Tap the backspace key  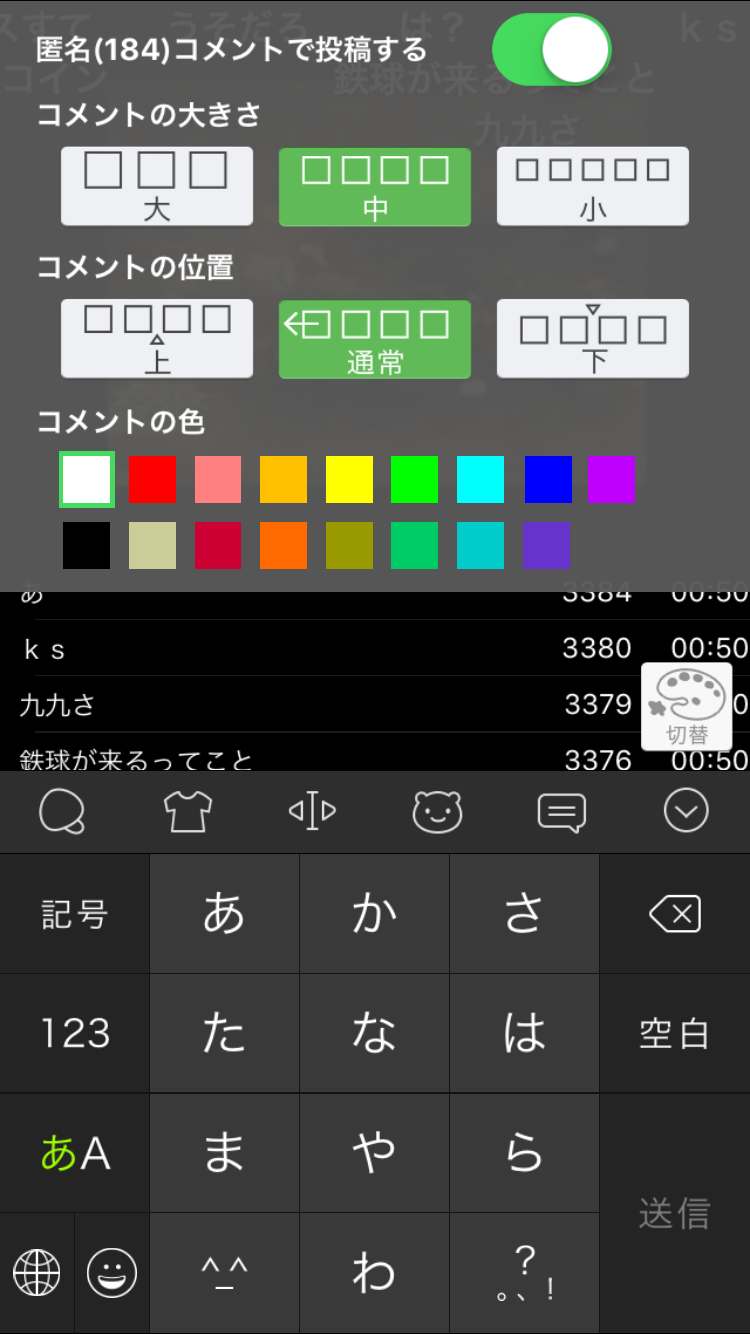[x=674, y=914]
